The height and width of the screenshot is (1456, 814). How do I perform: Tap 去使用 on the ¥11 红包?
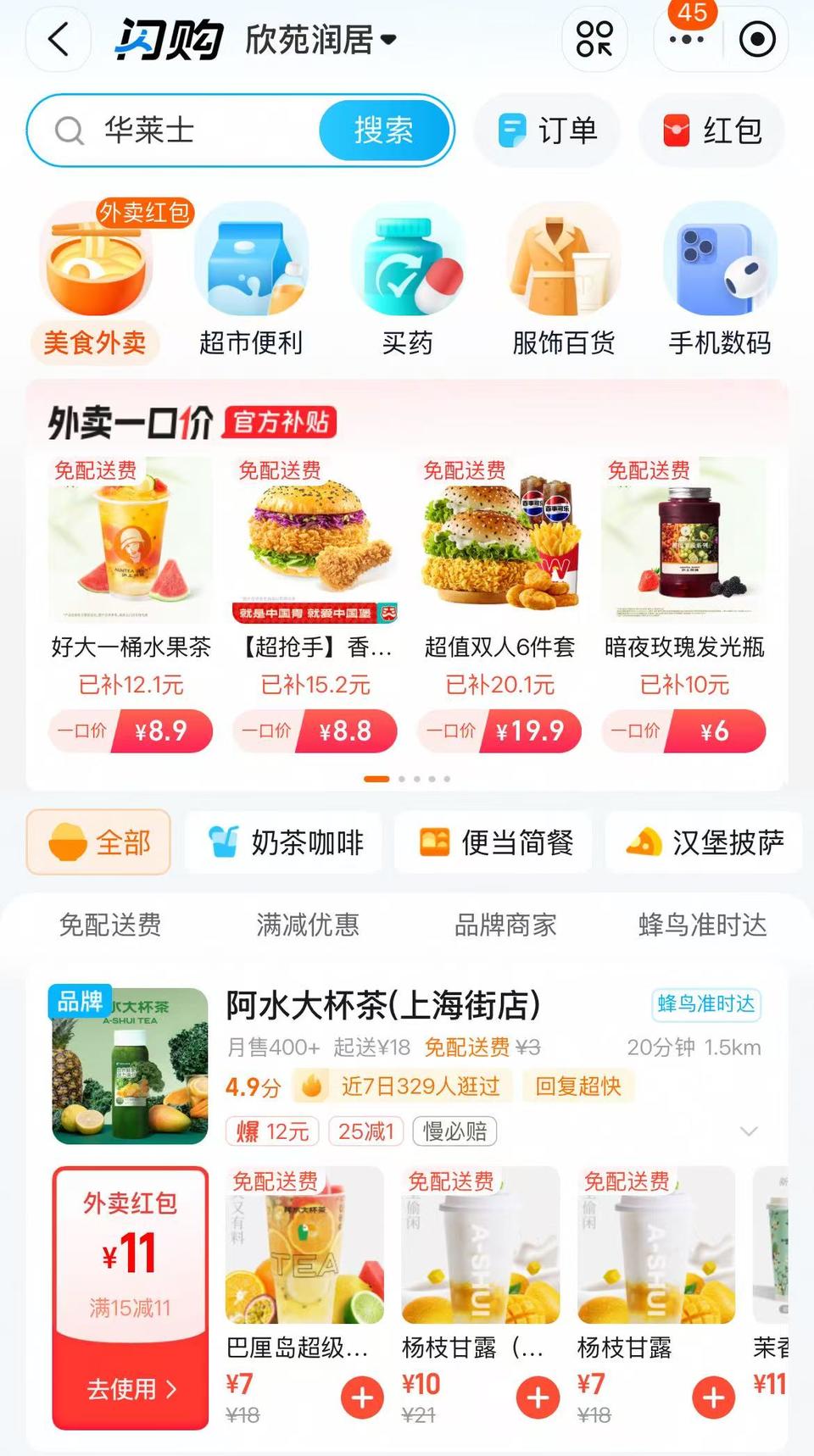(131, 1389)
